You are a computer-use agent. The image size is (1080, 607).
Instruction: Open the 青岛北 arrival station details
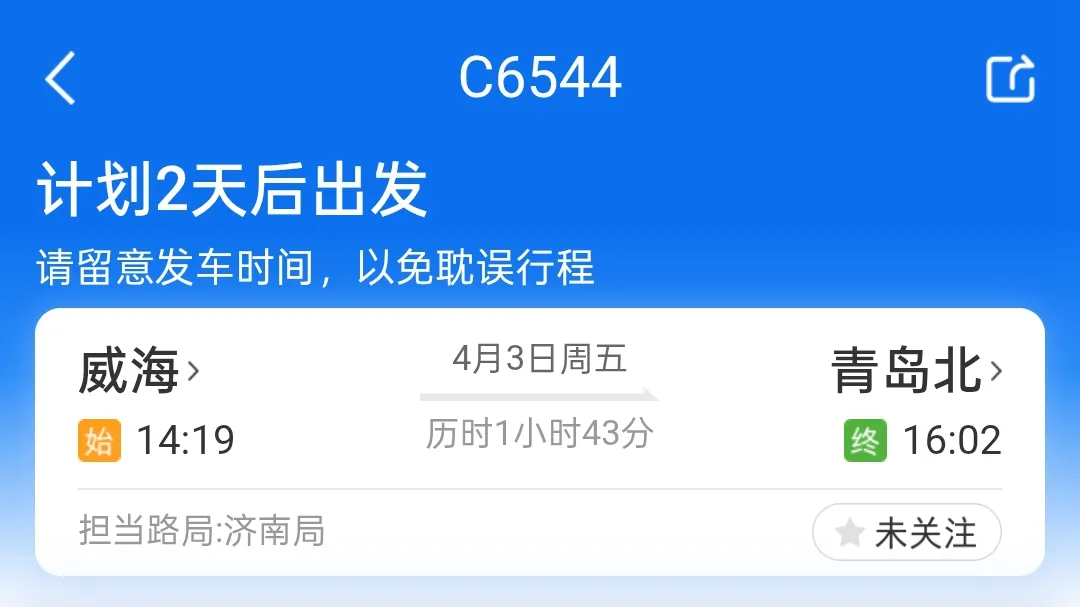pos(916,372)
